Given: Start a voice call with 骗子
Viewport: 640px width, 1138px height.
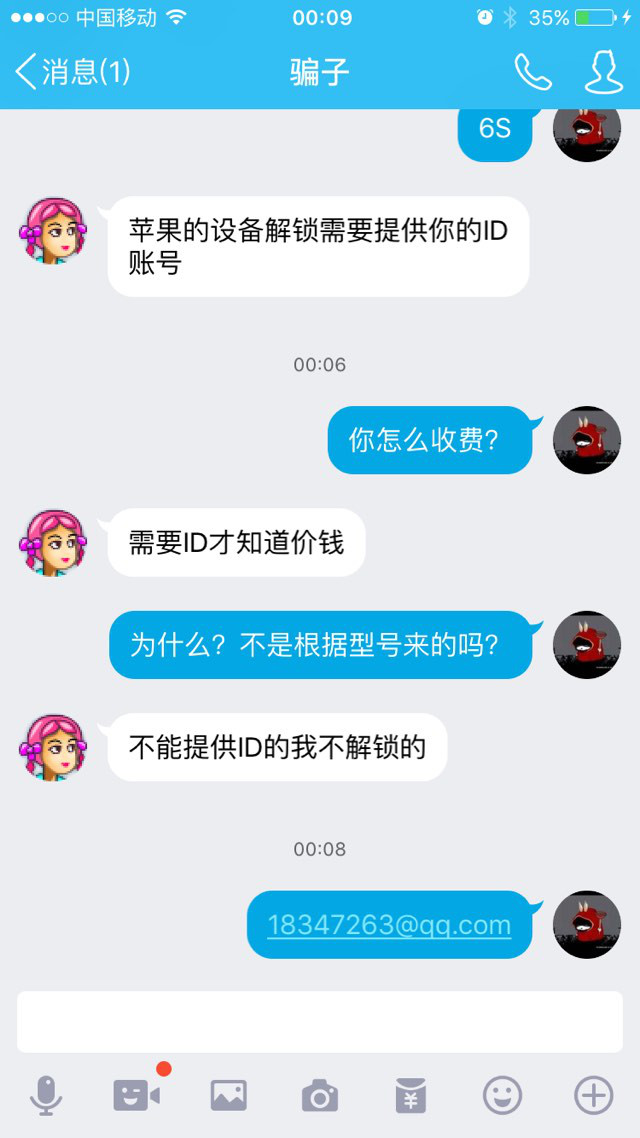Looking at the screenshot, I should tap(532, 72).
